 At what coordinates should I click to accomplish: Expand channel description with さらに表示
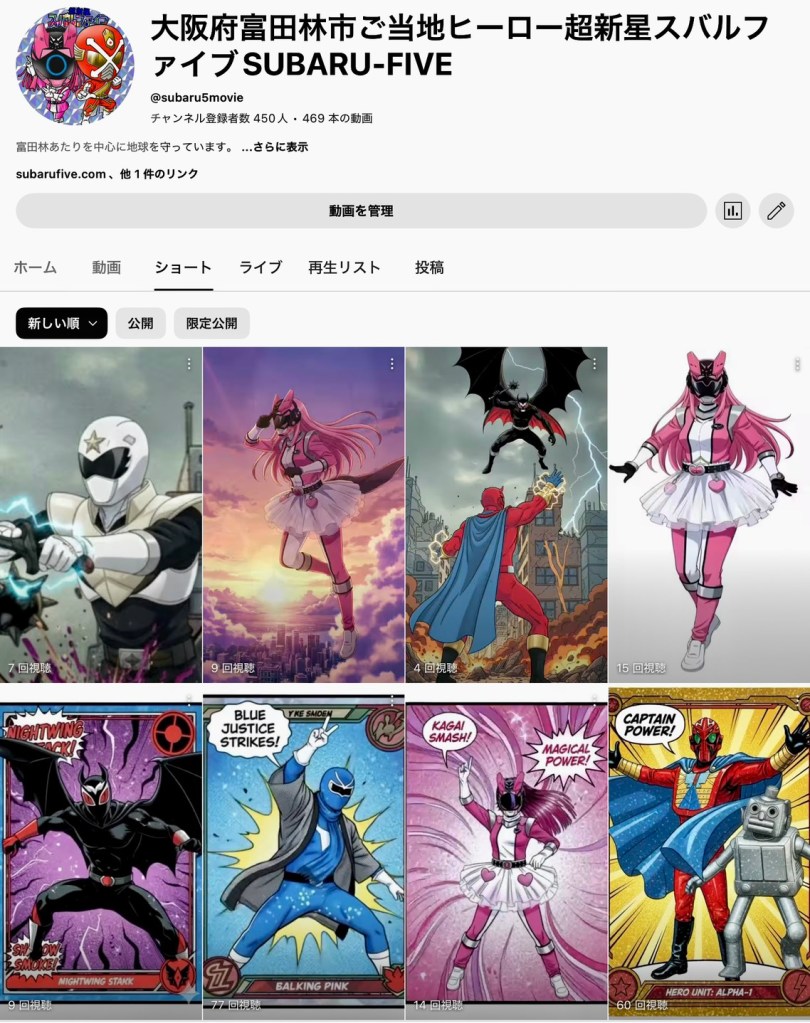click(x=274, y=147)
